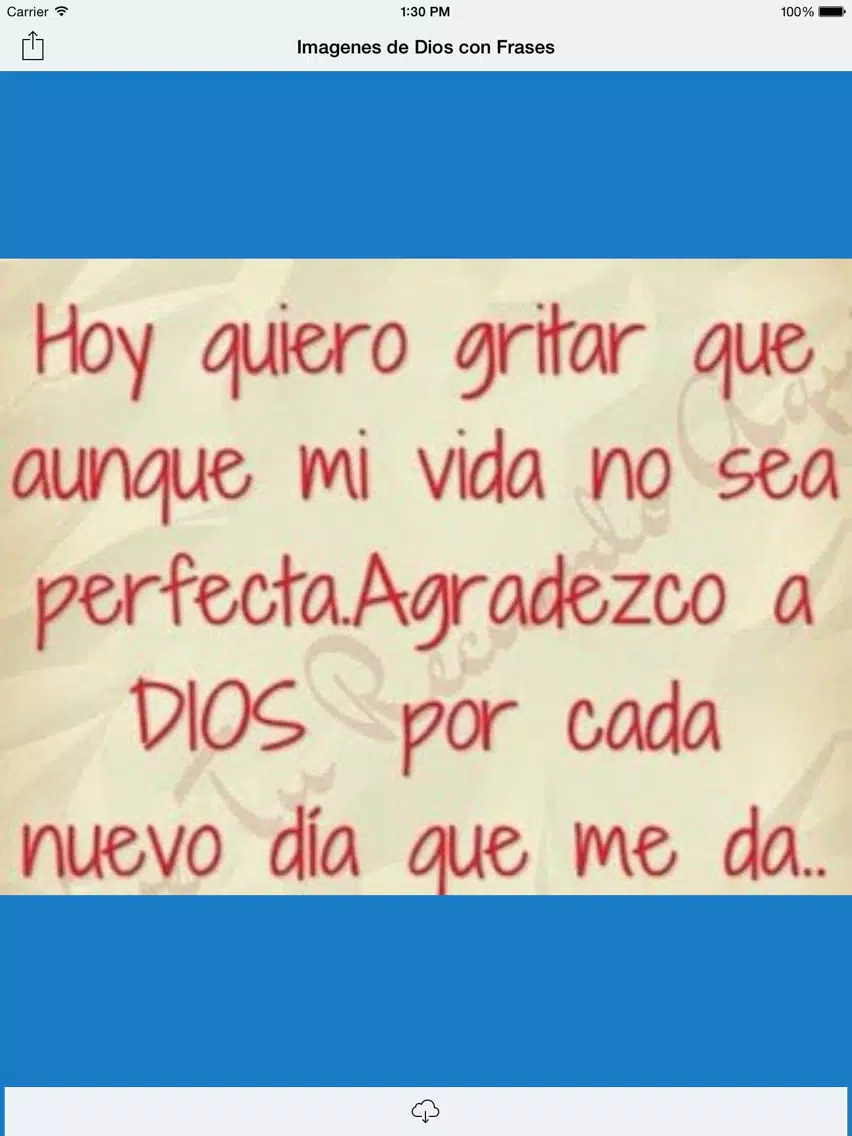Open the share sheet icon
Screen dimensions: 852x1136
(x=33, y=46)
